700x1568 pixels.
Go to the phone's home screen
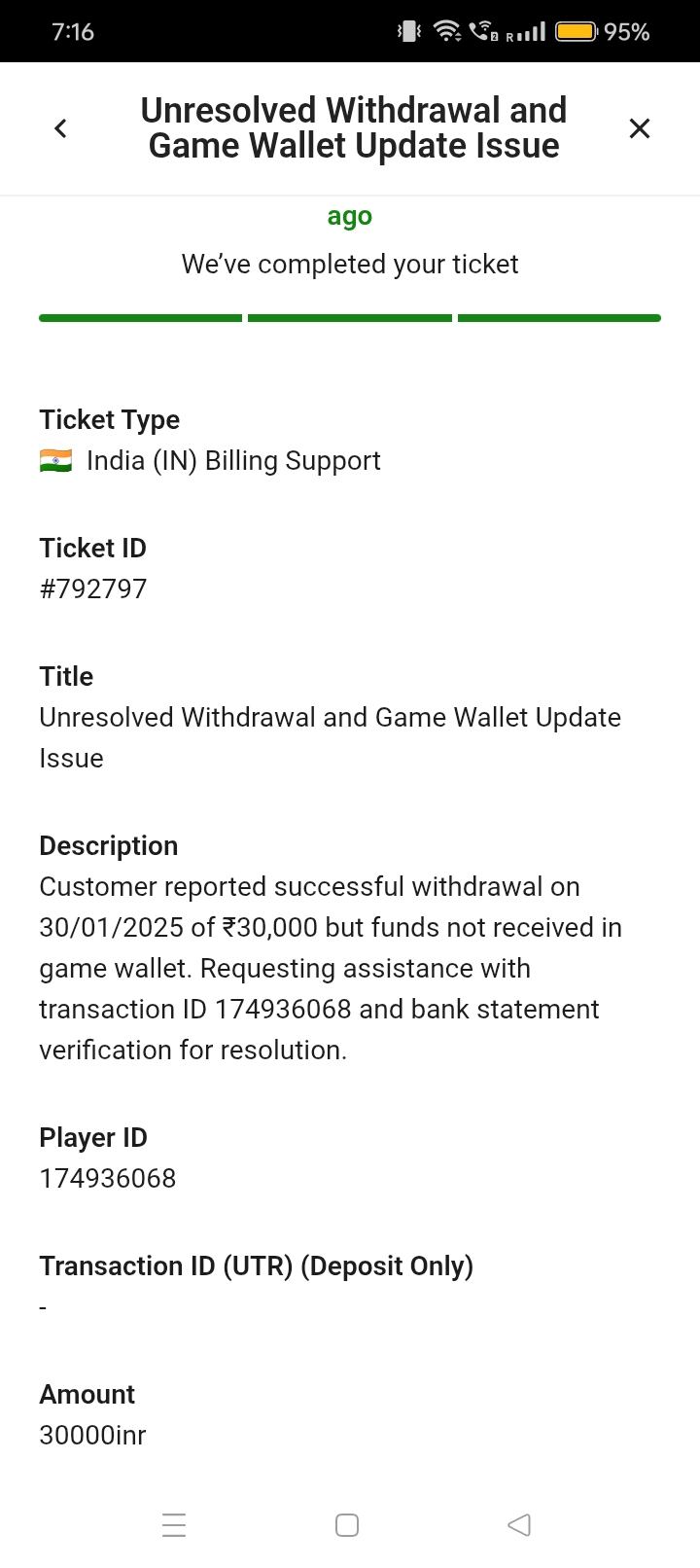[347, 1524]
